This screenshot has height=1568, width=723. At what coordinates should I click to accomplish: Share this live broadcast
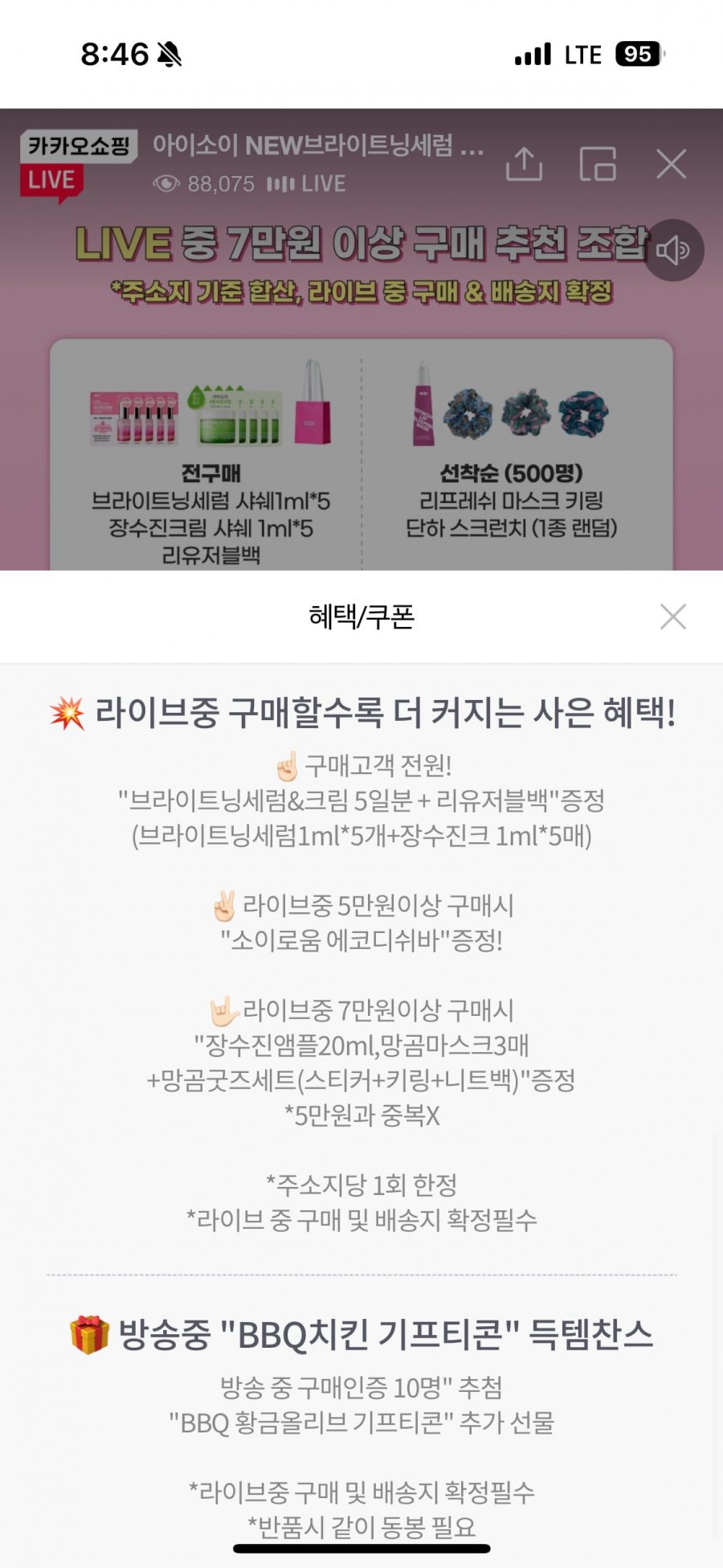(524, 164)
